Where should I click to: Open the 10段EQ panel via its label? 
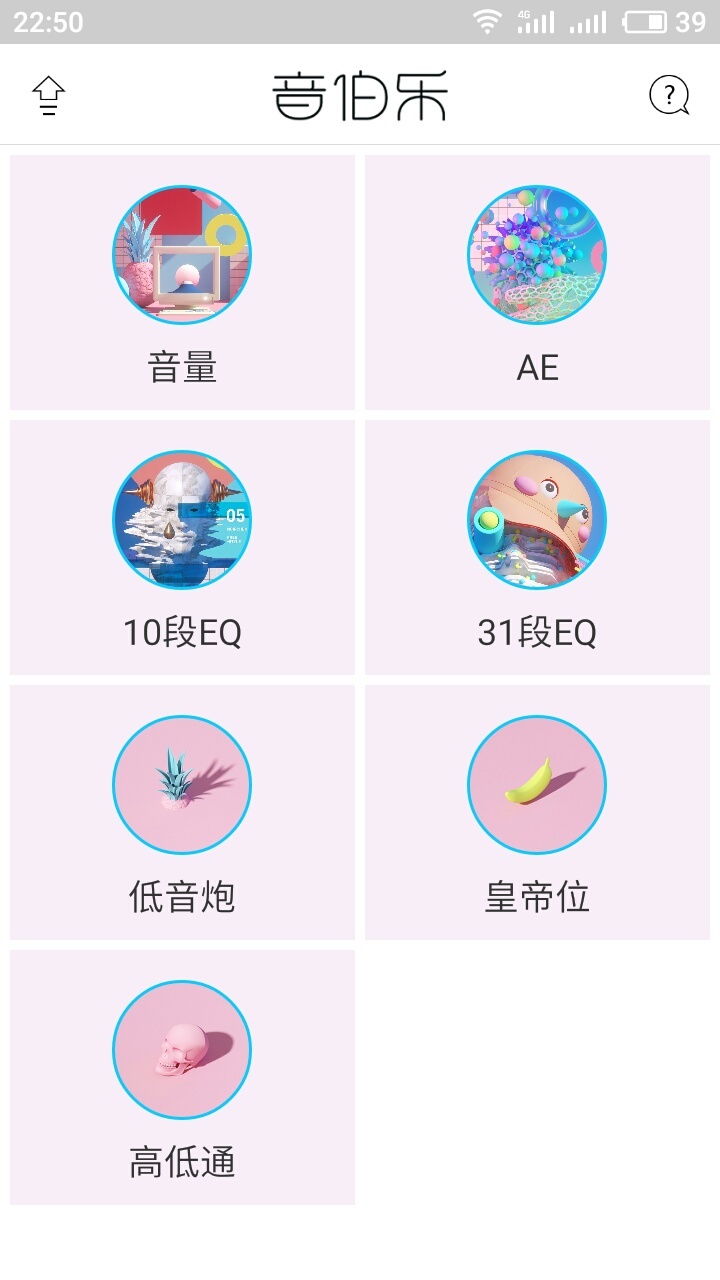tap(181, 631)
